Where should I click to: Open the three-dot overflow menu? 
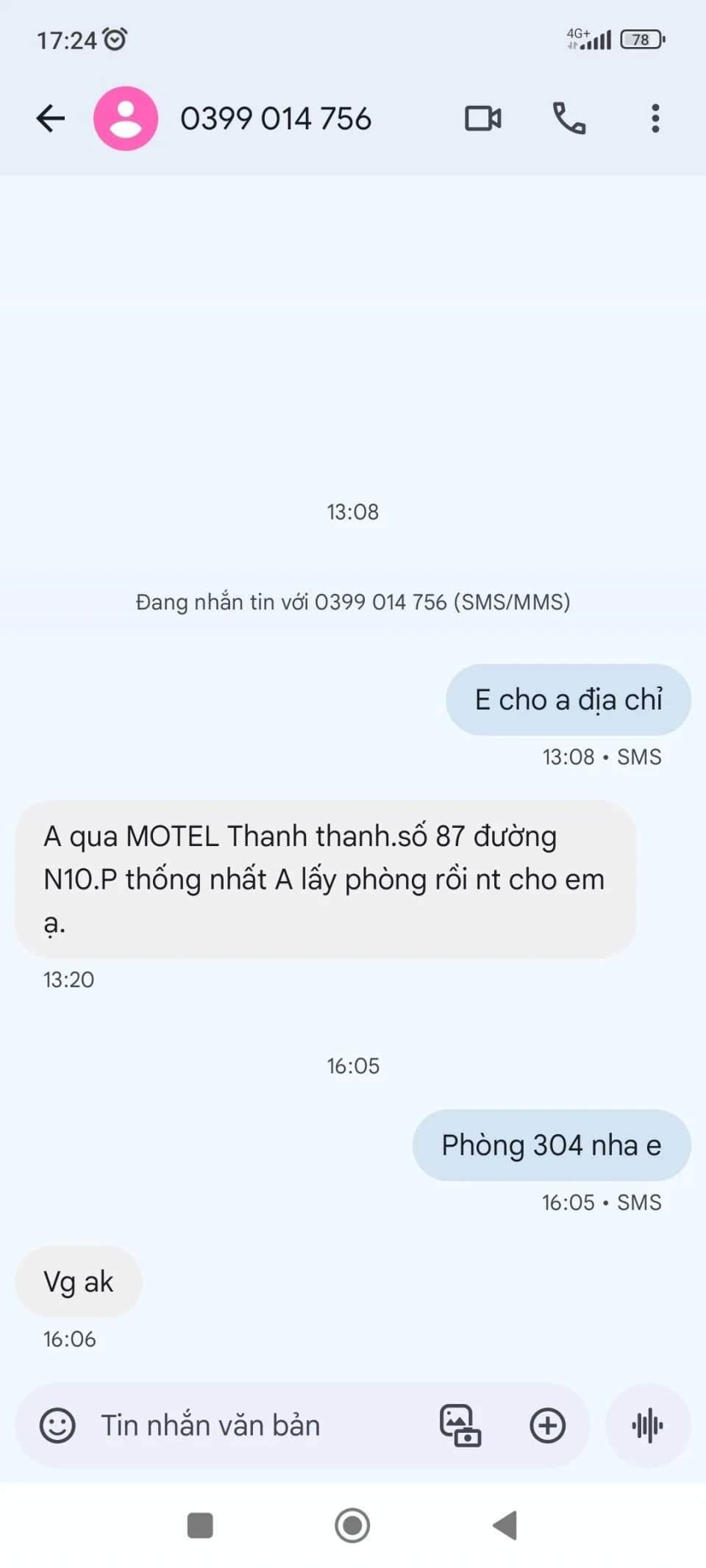655,118
